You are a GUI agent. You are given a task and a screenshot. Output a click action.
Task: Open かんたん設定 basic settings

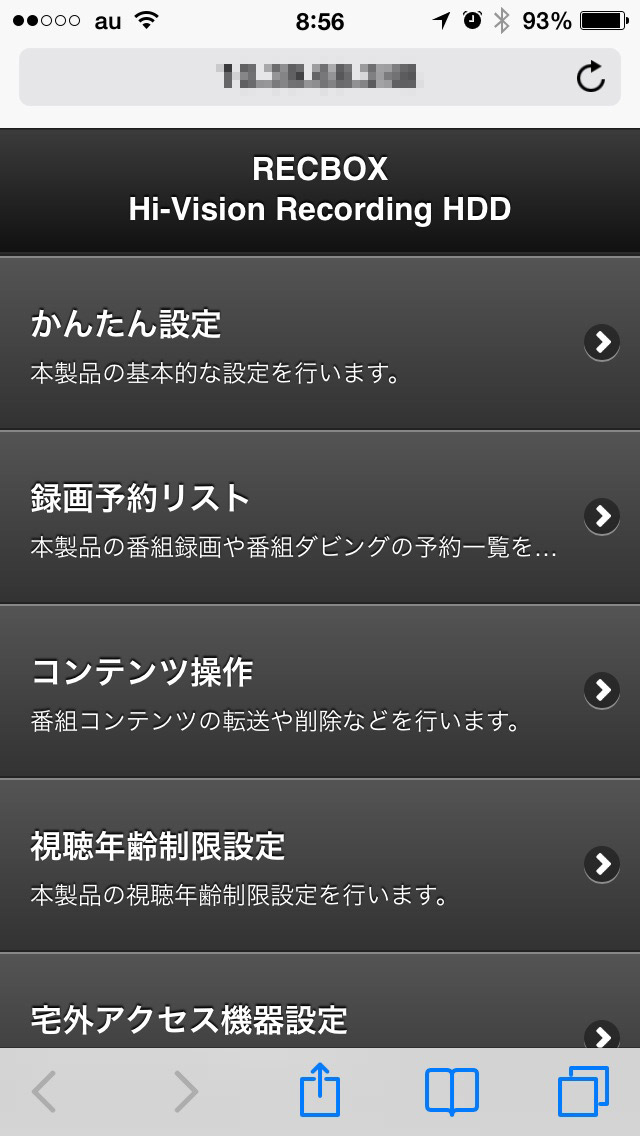click(320, 343)
